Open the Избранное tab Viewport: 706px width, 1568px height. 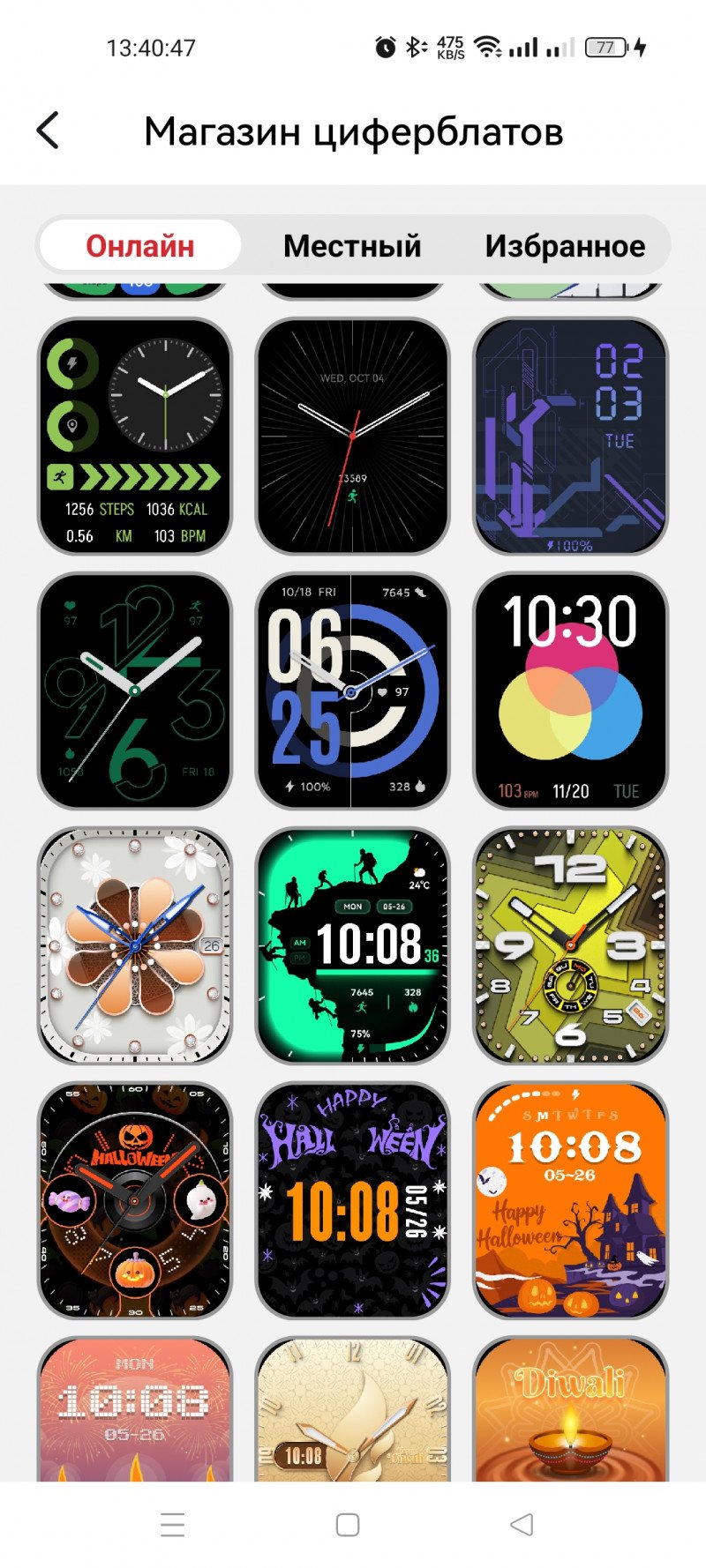point(565,245)
